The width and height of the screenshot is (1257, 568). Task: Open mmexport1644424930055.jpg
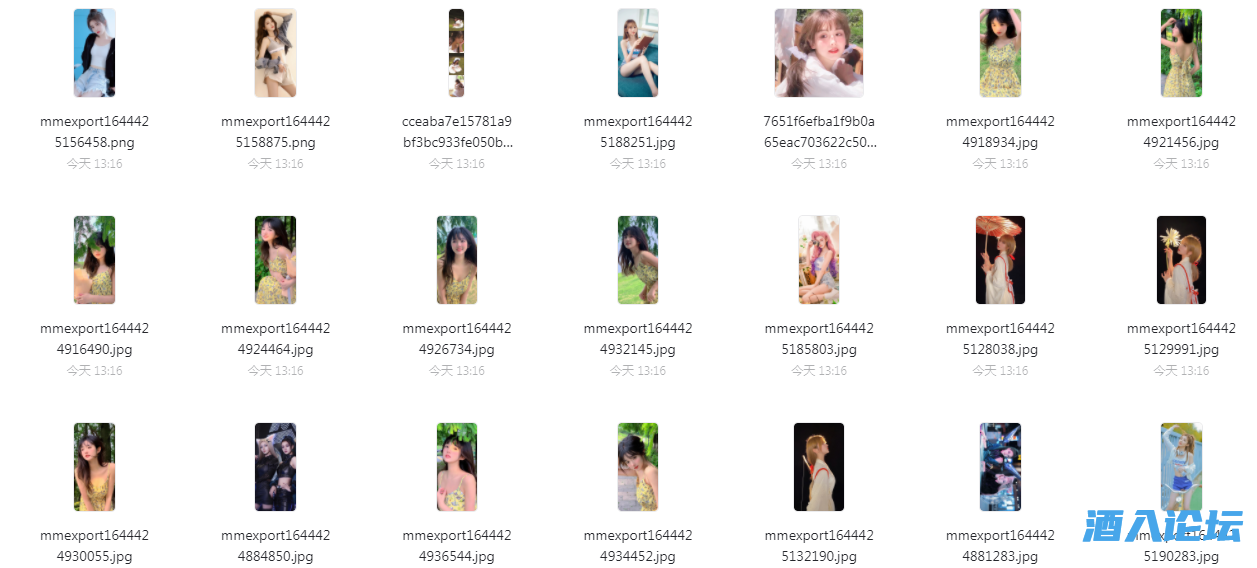[x=95, y=467]
